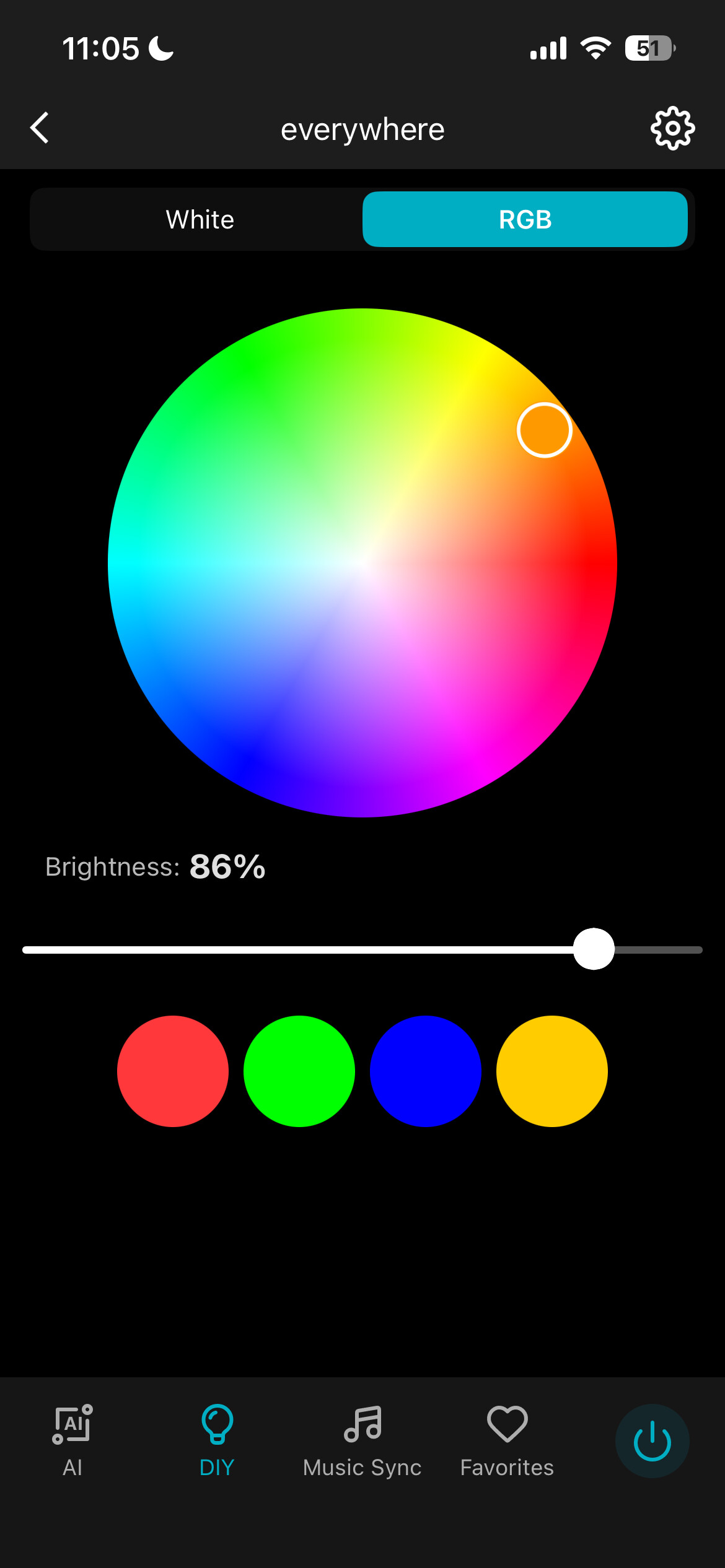
Task: Choose the green color preset
Action: coord(299,1071)
